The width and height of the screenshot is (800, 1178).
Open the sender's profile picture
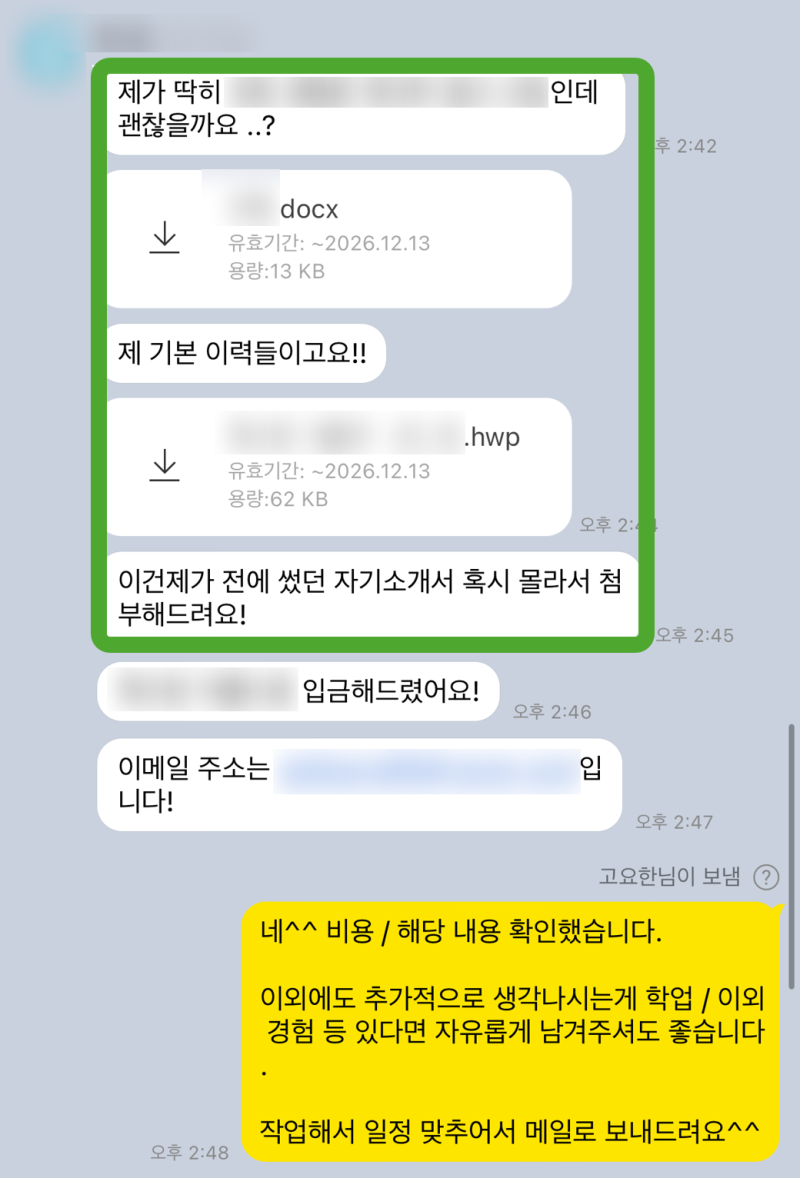tap(48, 50)
